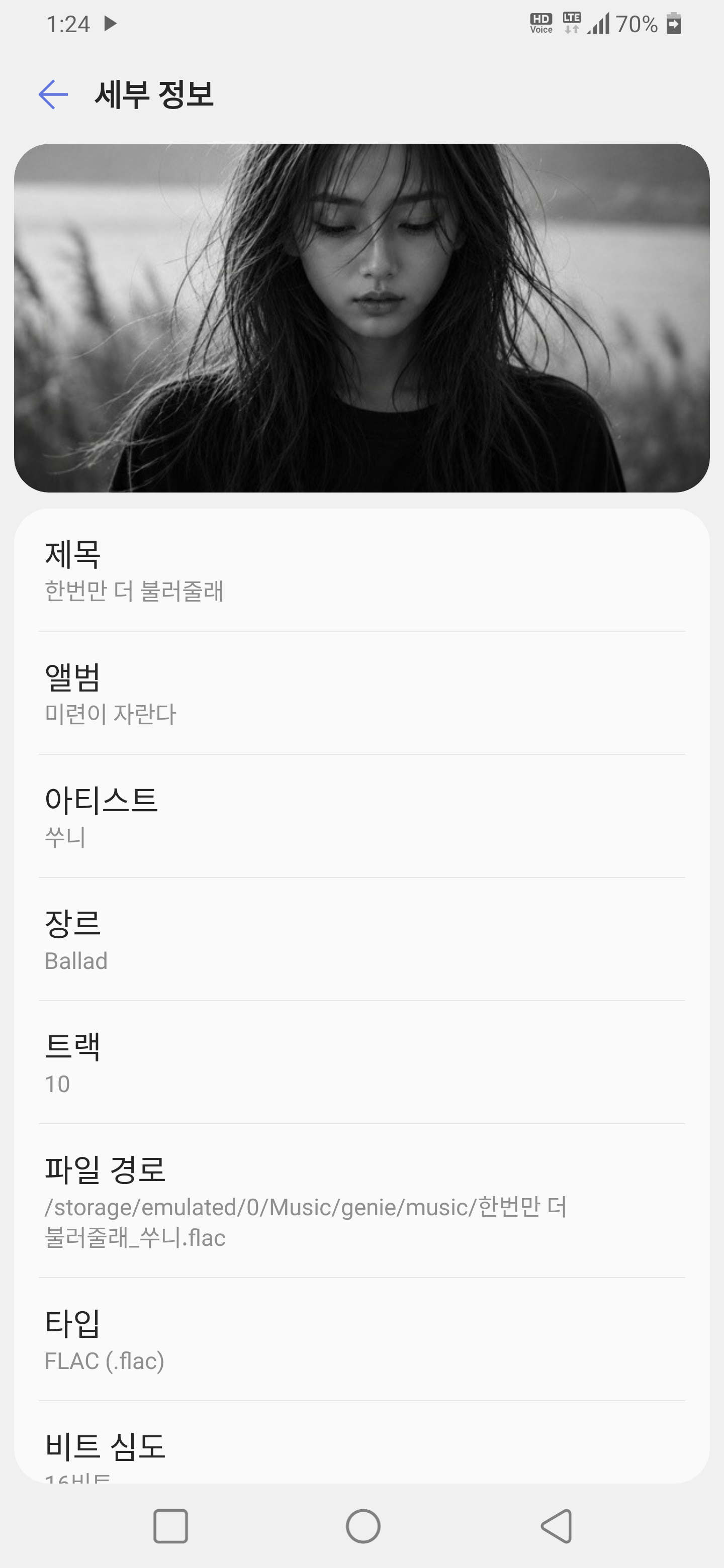Screen dimensions: 724x1568
Task: Go to the home screen
Action: tap(363, 1526)
